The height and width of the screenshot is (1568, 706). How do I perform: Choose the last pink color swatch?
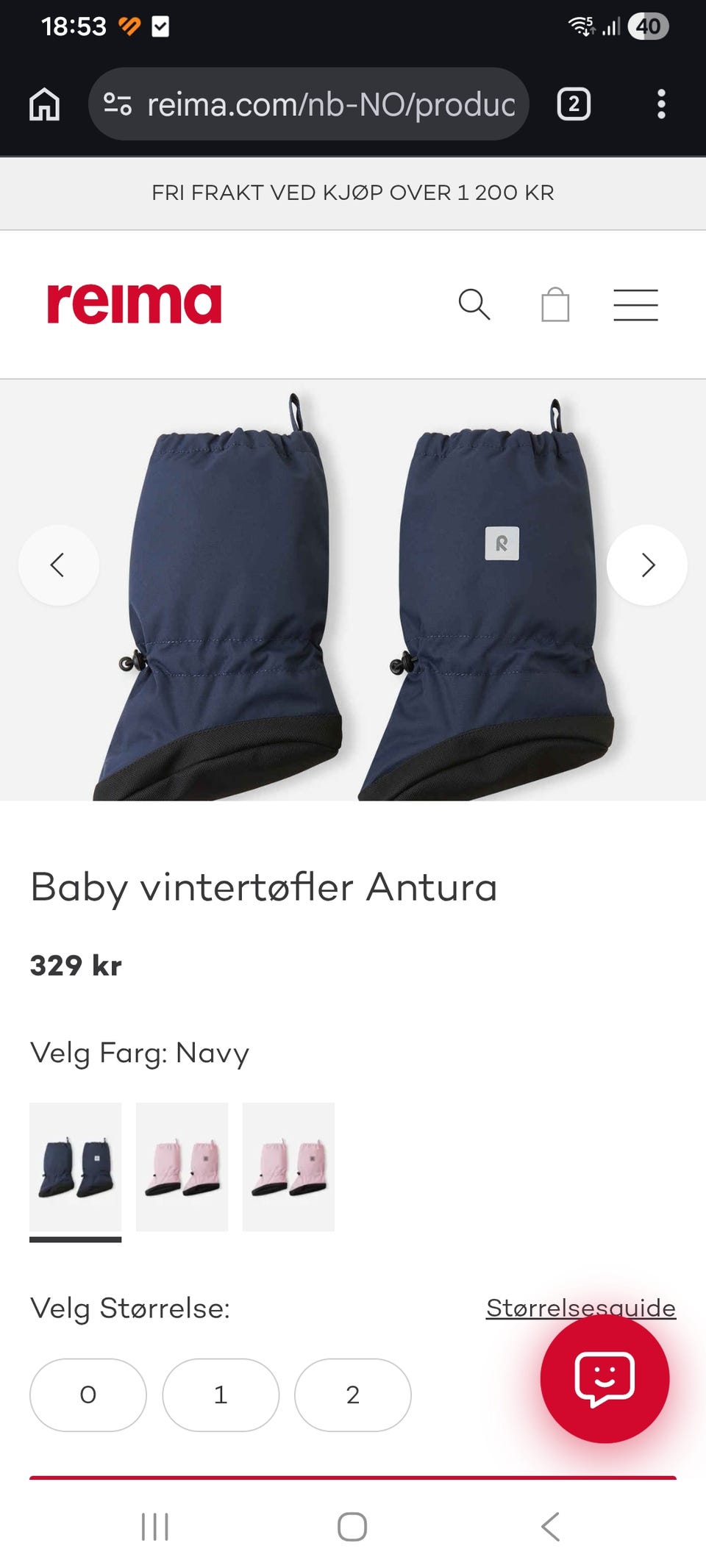click(x=288, y=1167)
